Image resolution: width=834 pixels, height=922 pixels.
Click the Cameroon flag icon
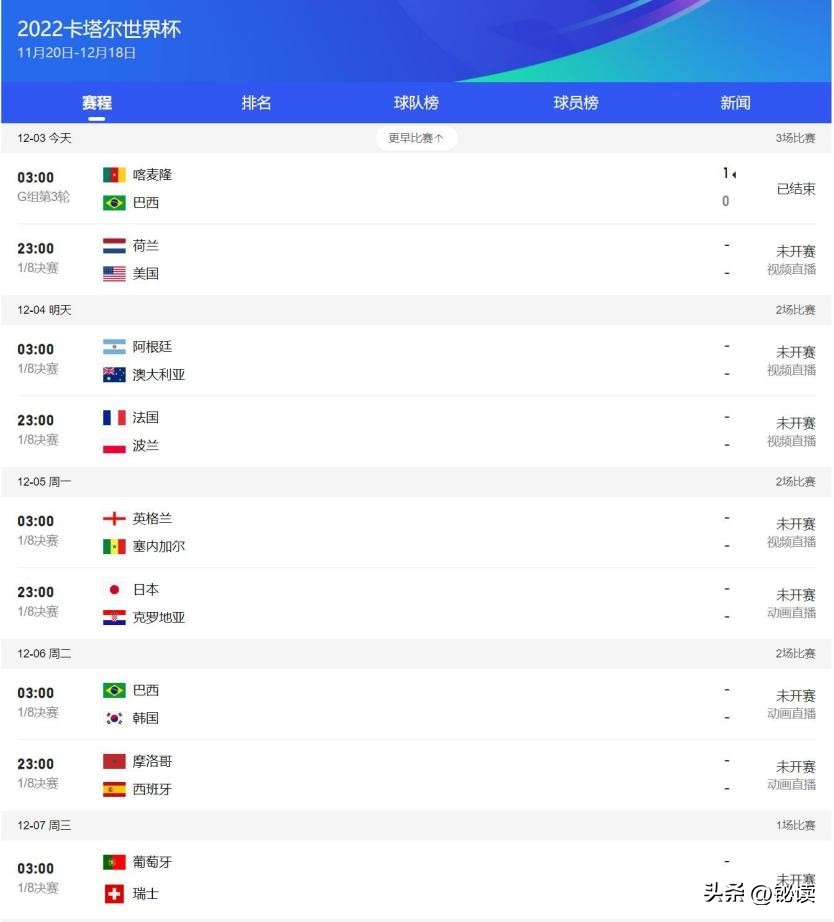115,173
